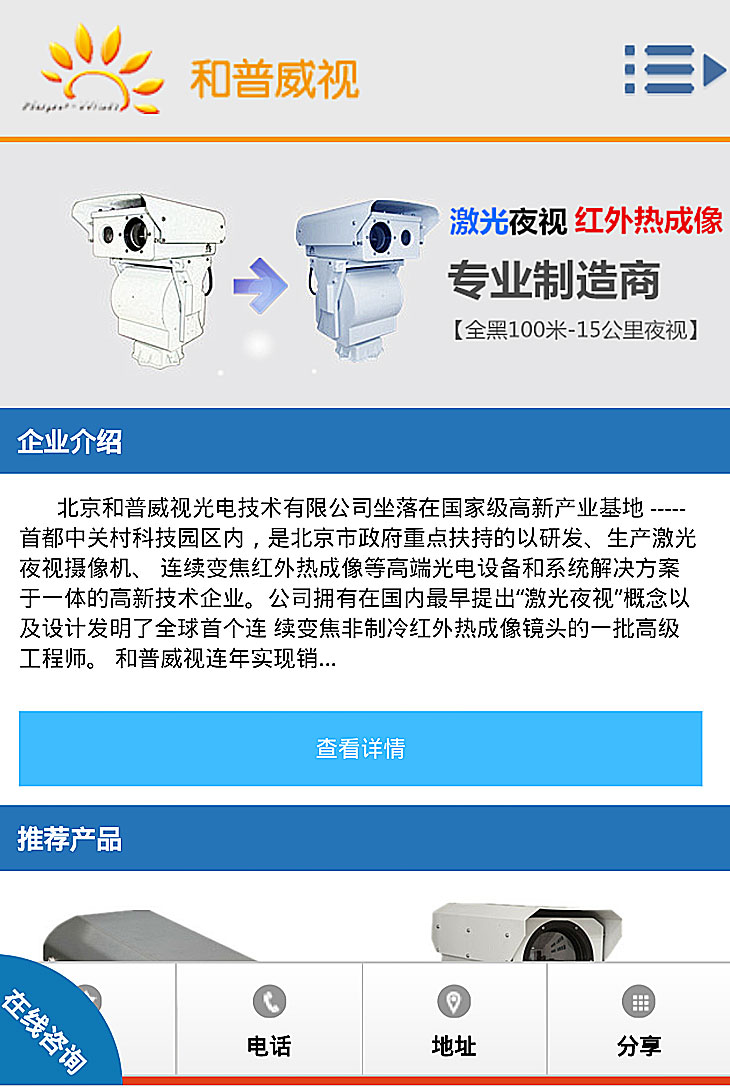Open the navigation menu icon

click(674, 70)
